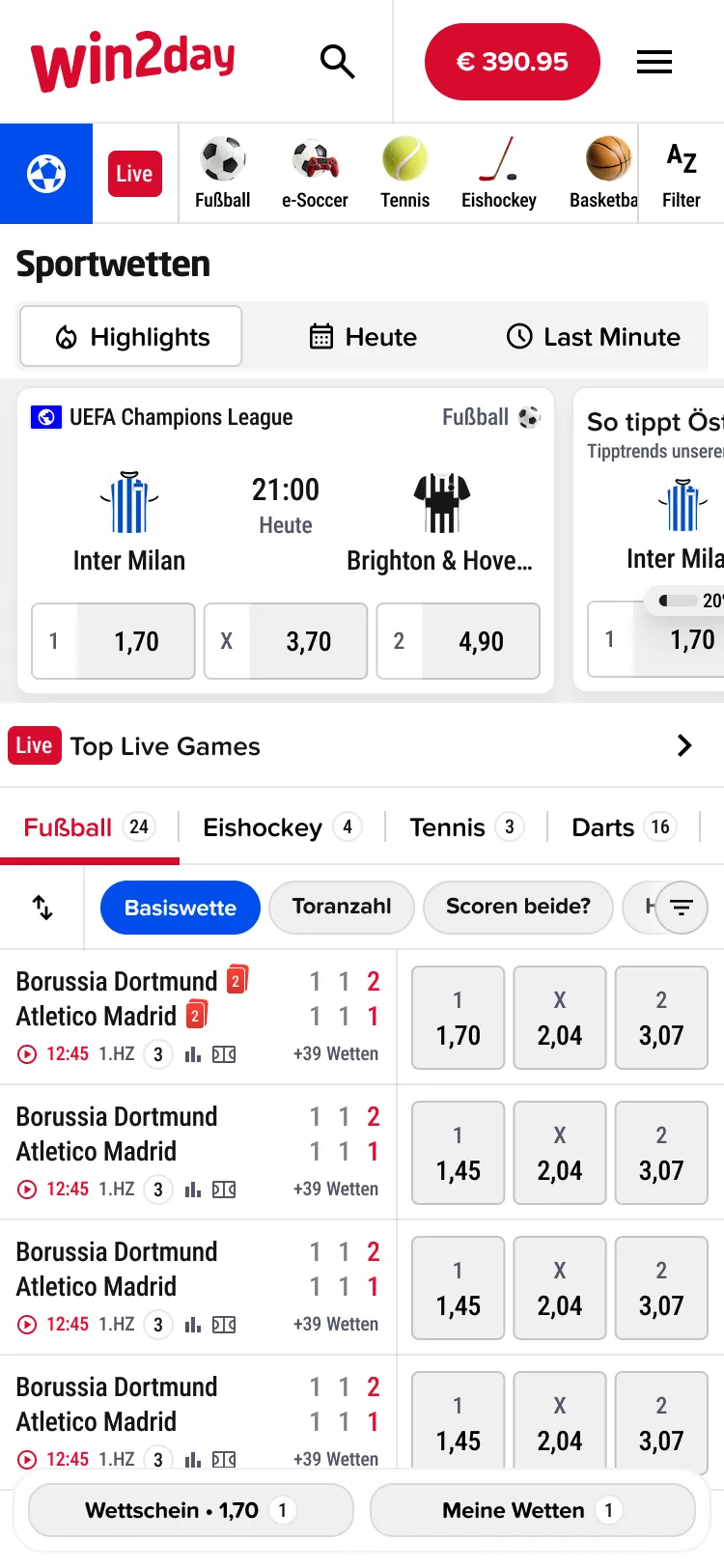Select the Toranzahl bet type chip
This screenshot has width=724, height=1568.
point(342,907)
